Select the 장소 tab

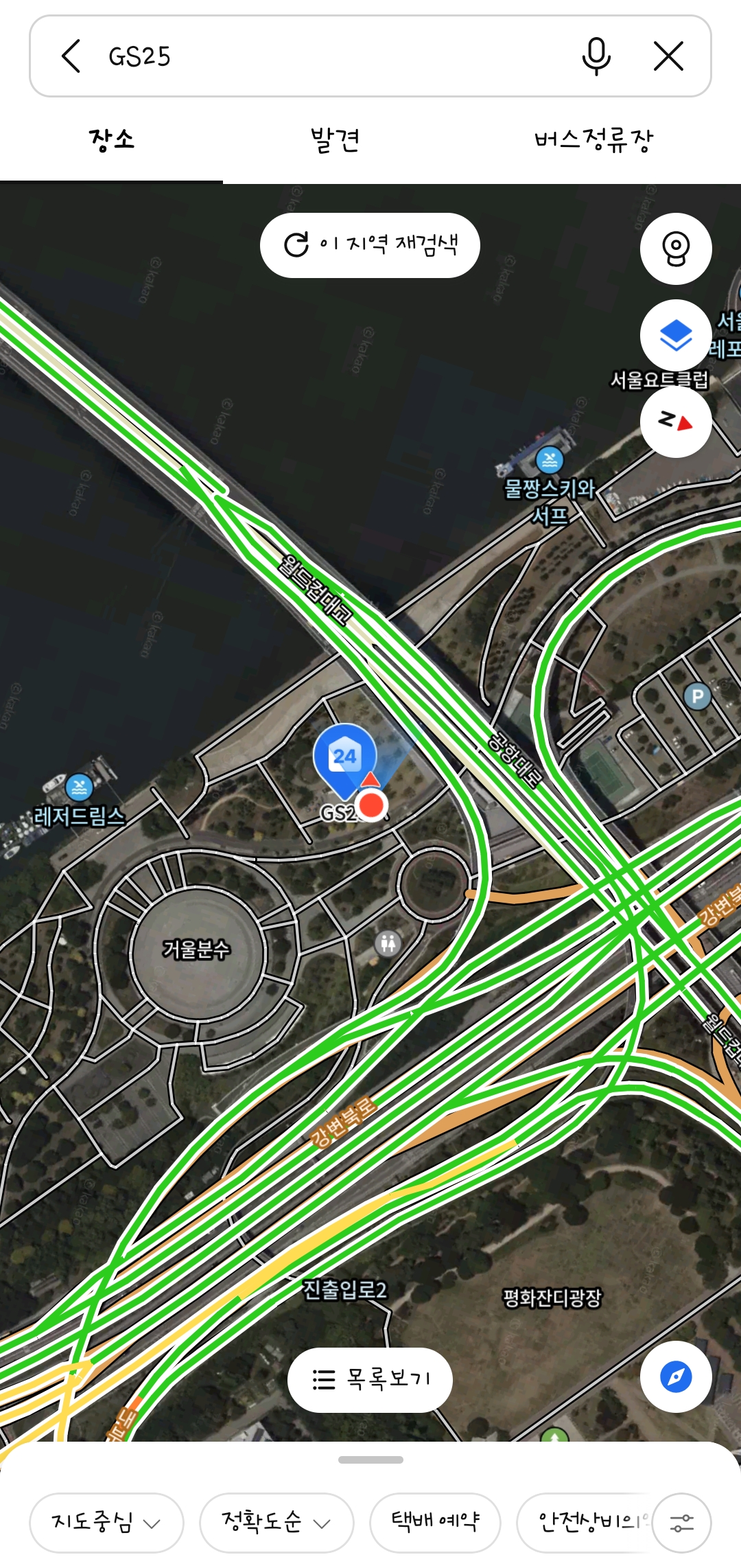pos(111,141)
